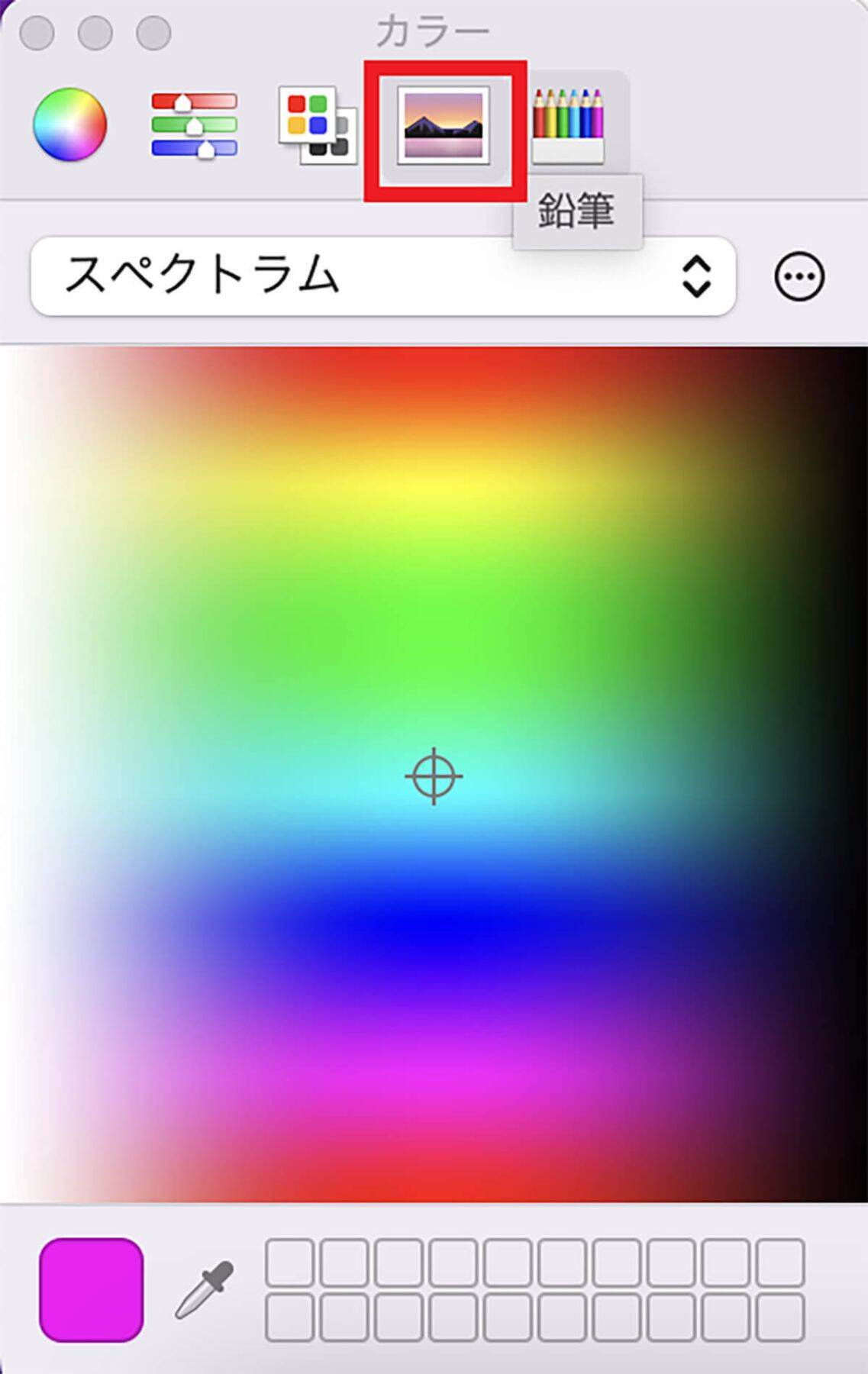Pick a color with the eyedropper
Viewport: 868px width, 1374px height.
(204, 1290)
